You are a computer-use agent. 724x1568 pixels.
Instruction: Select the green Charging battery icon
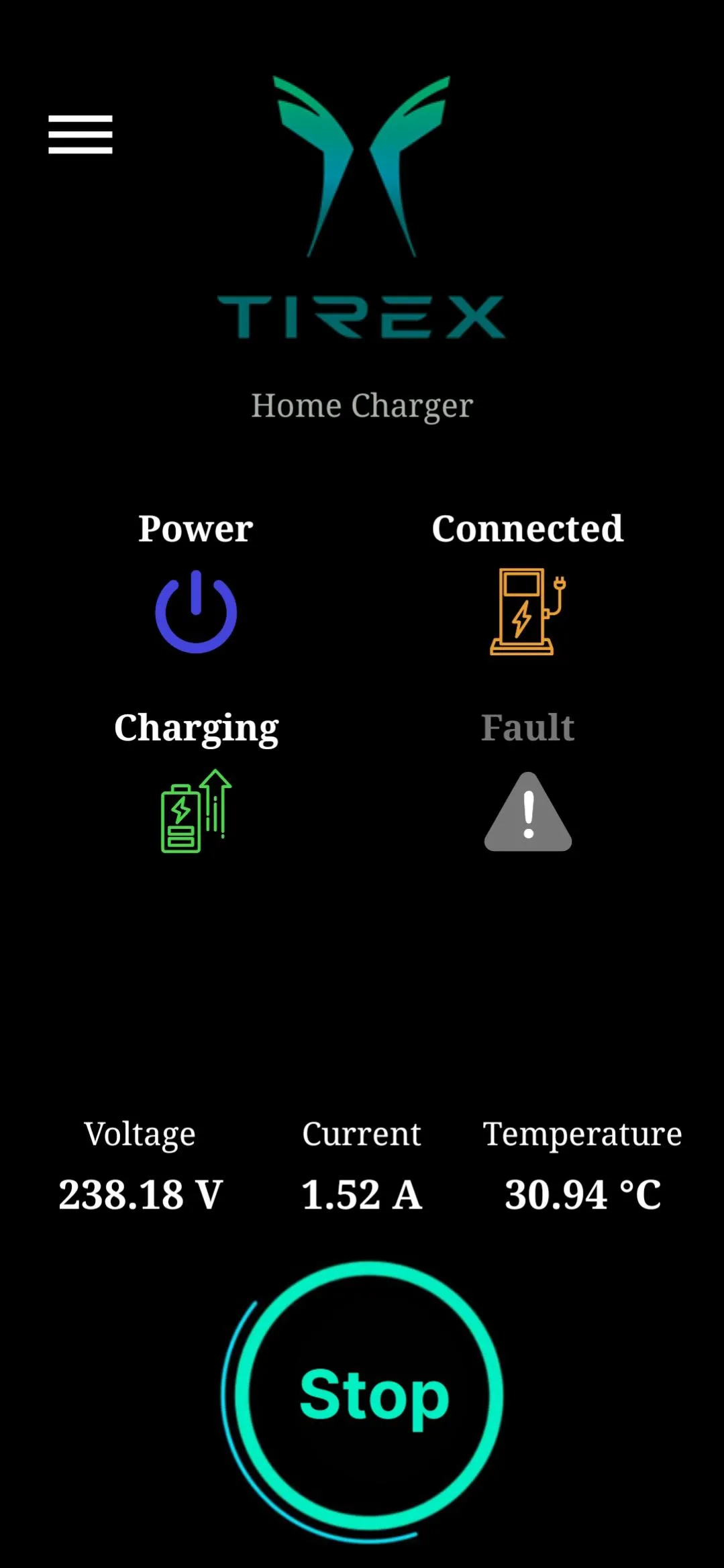click(x=195, y=811)
